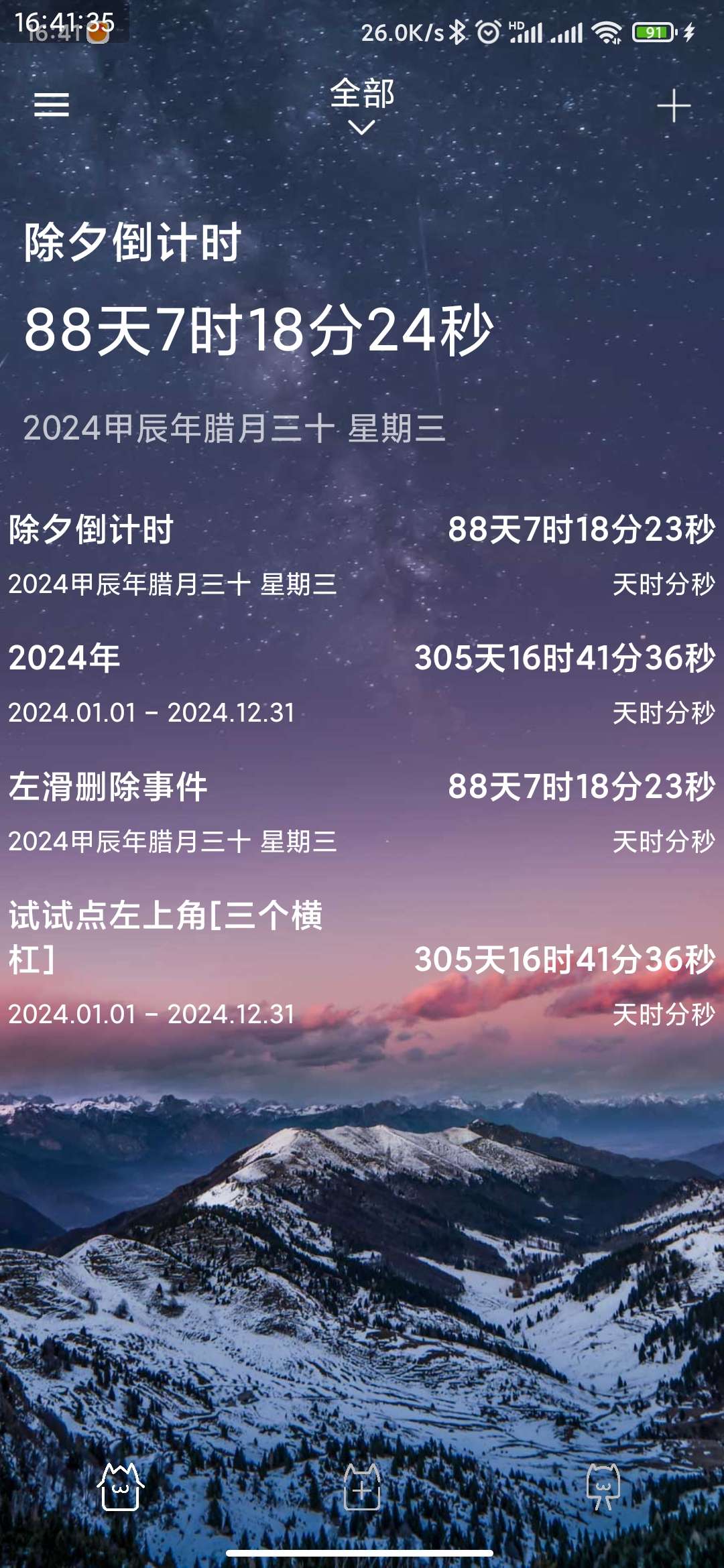Select the 左滑删除事件 row
This screenshot has height=1568, width=724.
click(x=362, y=812)
